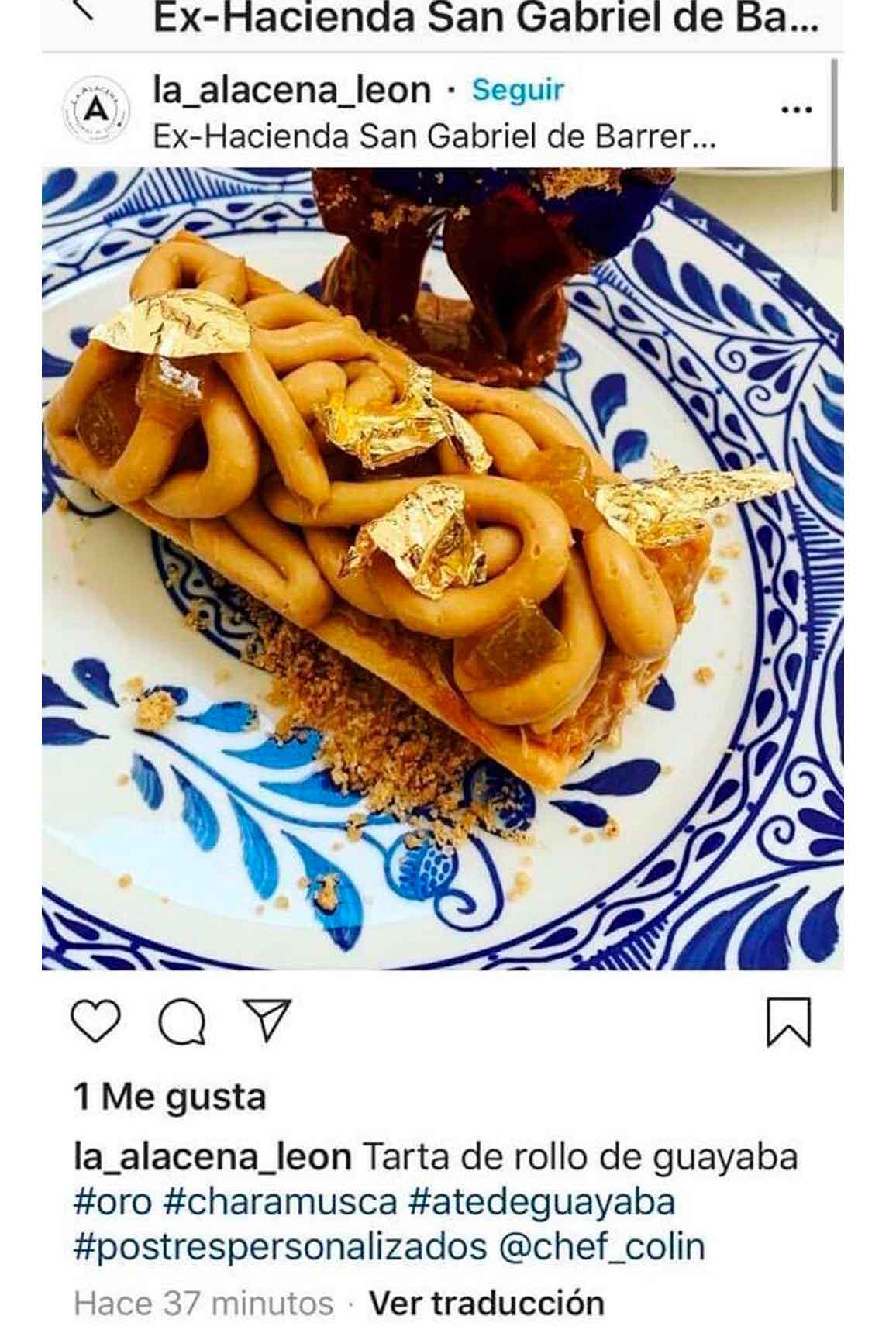This screenshot has width=896, height=1333.
Task: Bookmark this post to saved
Action: coord(788,1021)
